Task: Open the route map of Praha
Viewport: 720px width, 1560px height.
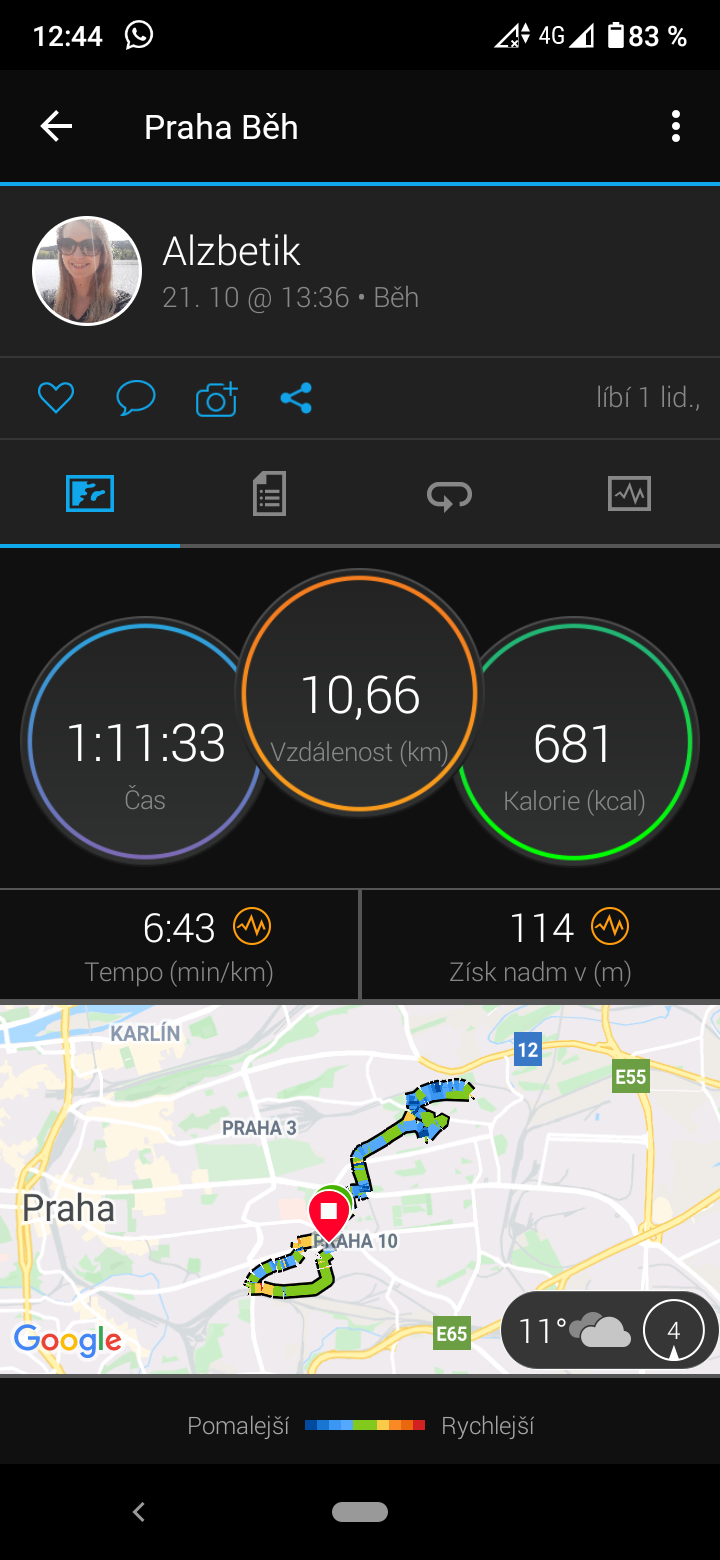Action: [x=360, y=1189]
